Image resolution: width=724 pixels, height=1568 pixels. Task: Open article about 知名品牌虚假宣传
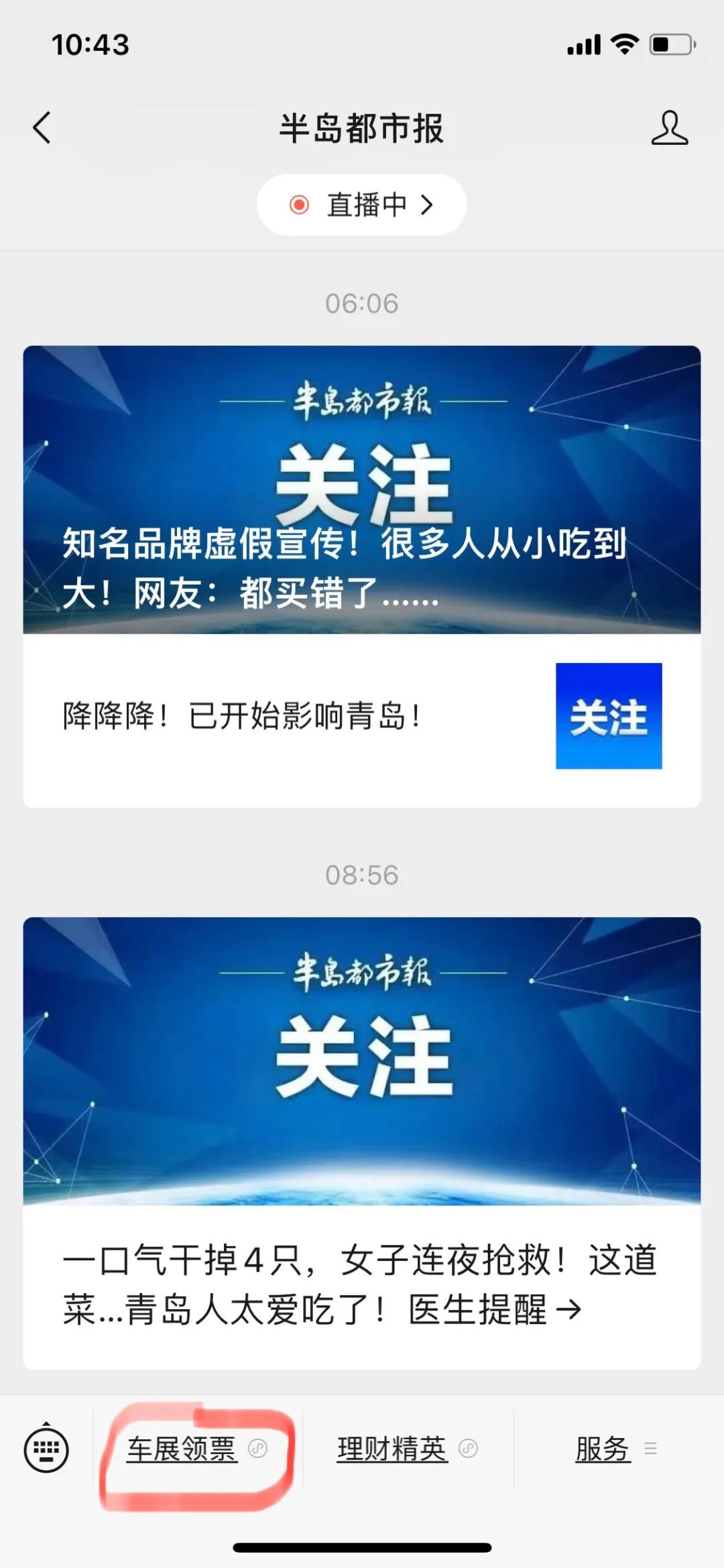click(x=361, y=489)
